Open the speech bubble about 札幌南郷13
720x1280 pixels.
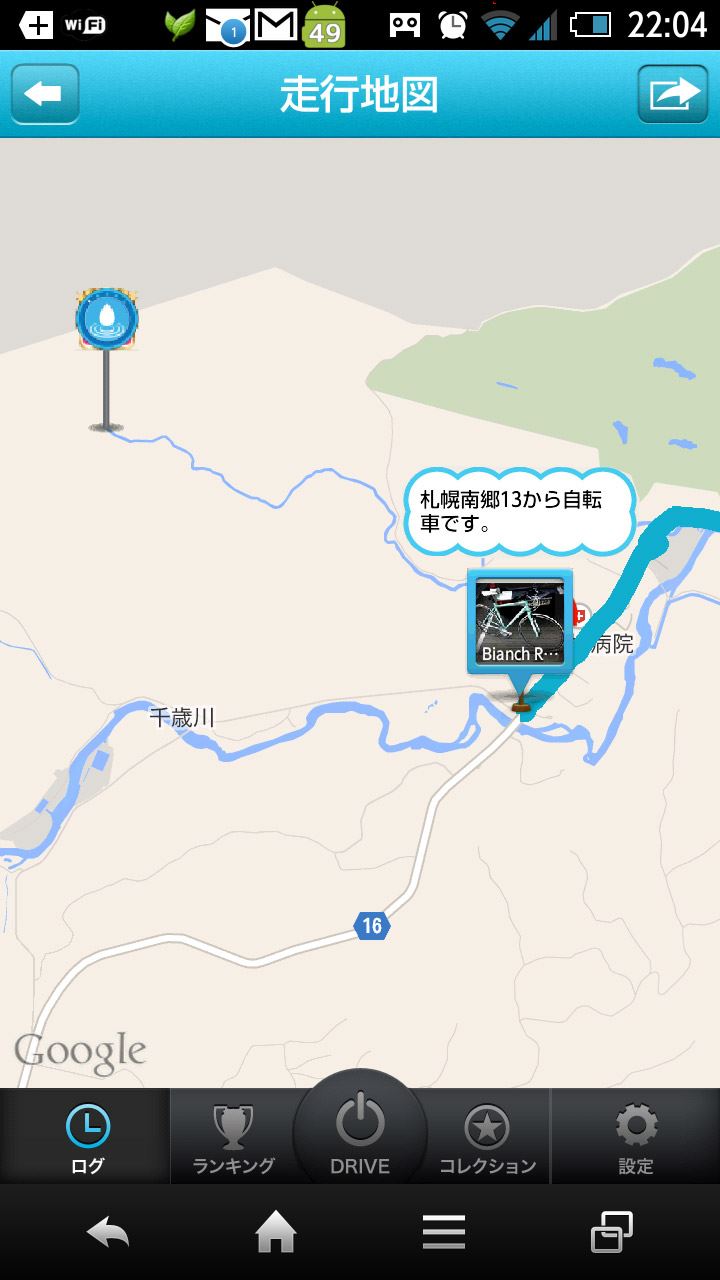pyautogui.click(x=518, y=510)
